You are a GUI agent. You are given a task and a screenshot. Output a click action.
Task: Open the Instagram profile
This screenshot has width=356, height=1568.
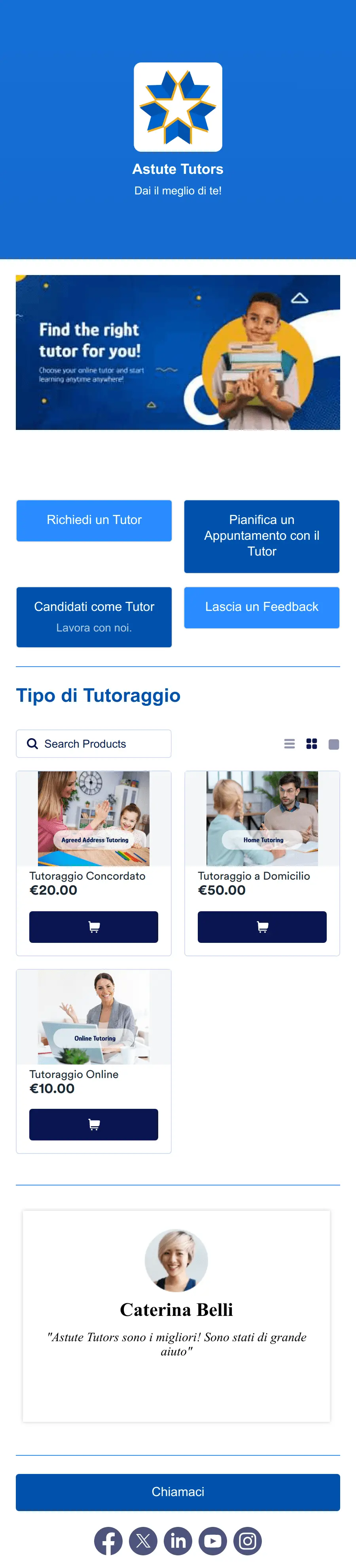(x=248, y=1541)
